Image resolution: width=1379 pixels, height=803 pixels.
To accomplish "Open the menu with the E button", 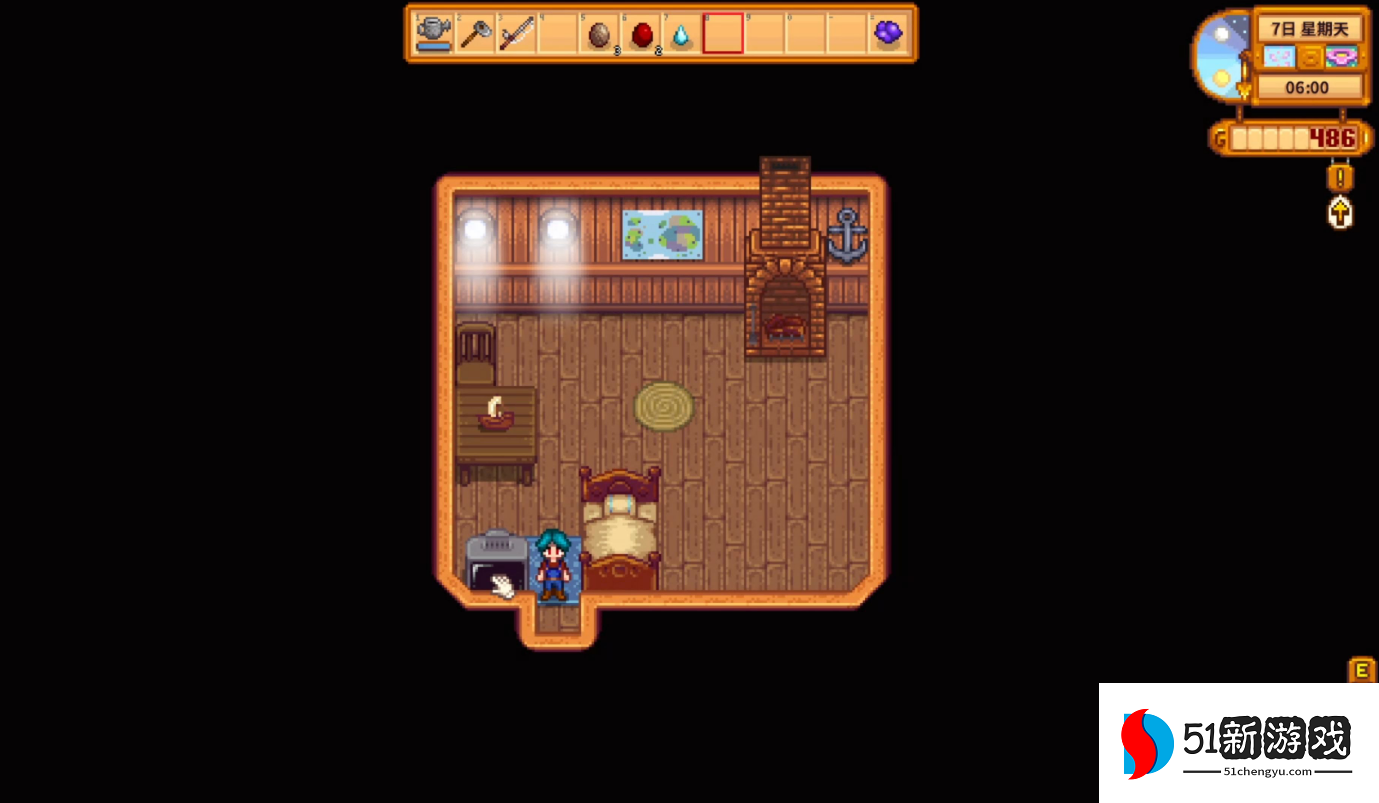I will (1362, 670).
